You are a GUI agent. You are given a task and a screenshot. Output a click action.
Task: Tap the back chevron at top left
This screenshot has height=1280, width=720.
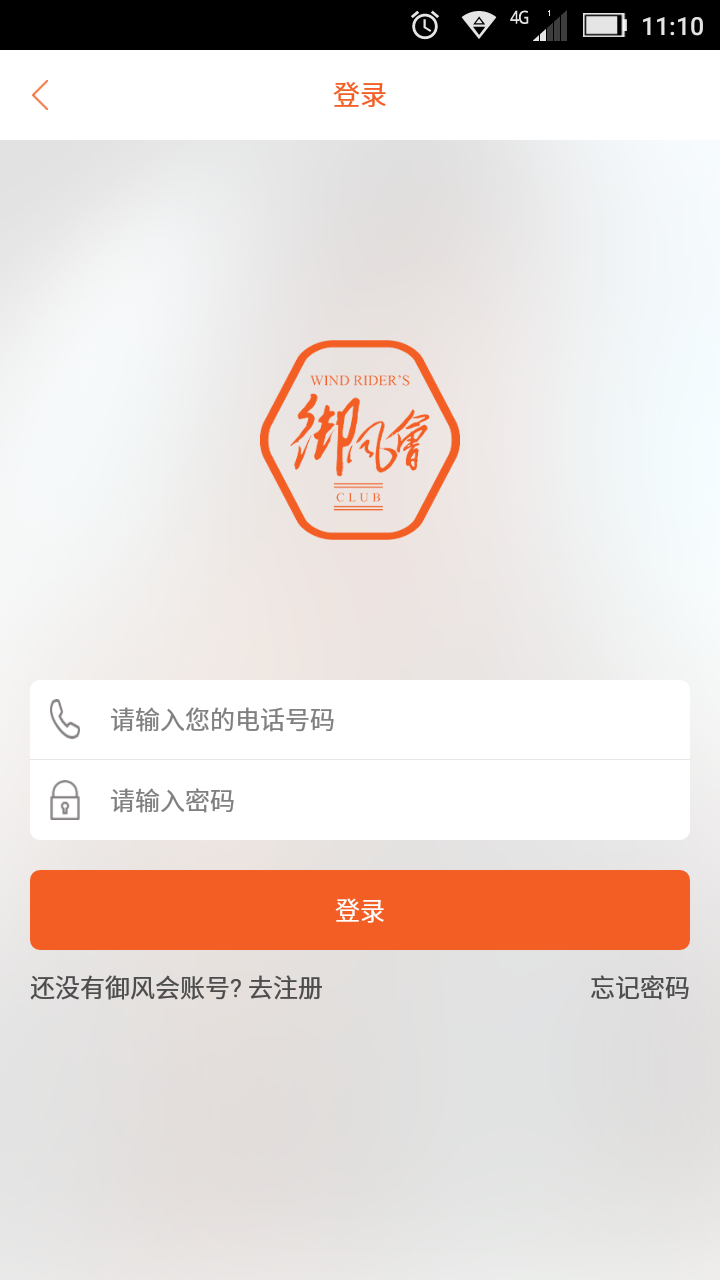[x=38, y=93]
